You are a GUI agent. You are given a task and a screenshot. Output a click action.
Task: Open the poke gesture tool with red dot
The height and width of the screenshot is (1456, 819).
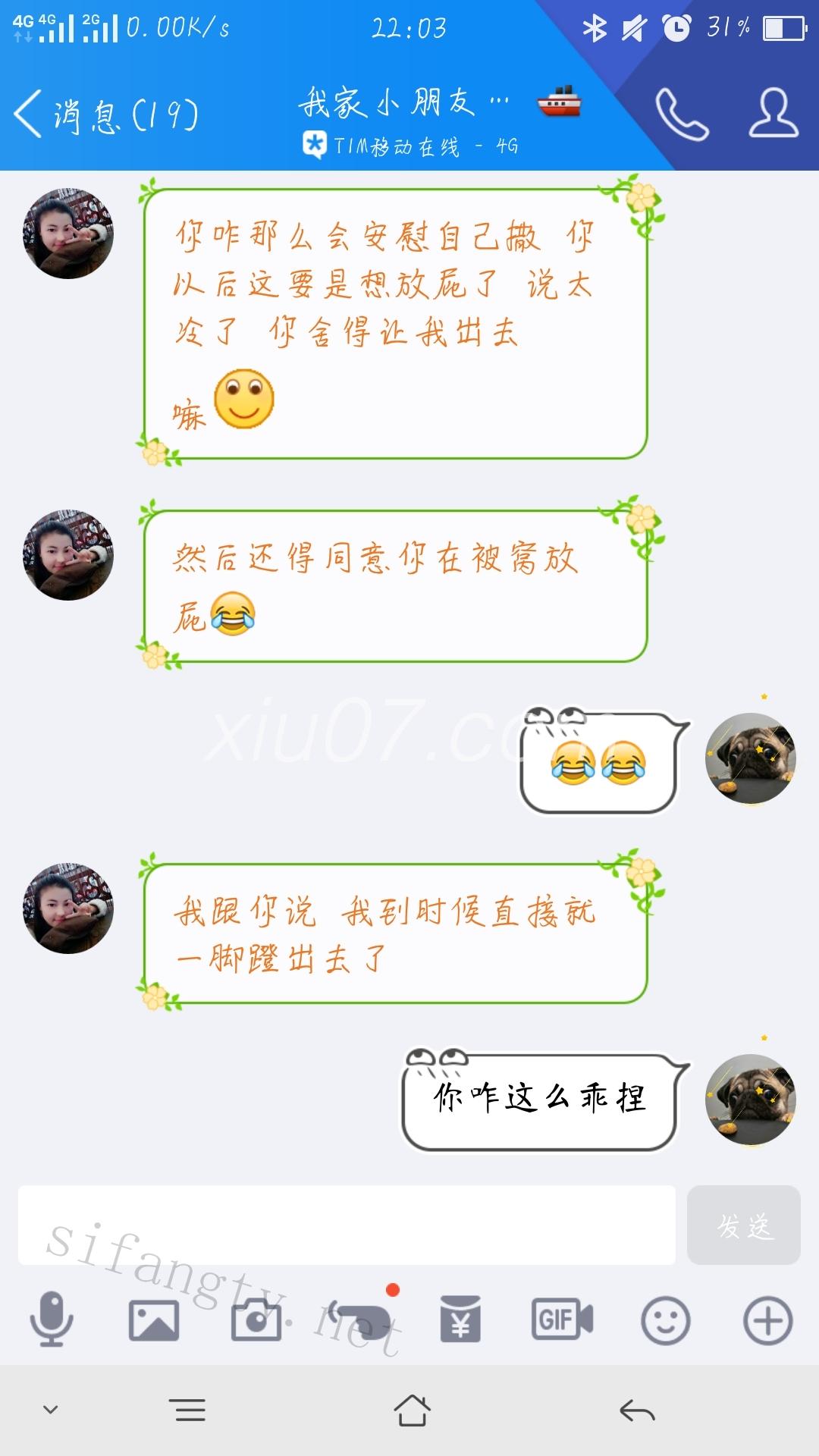(x=361, y=1319)
